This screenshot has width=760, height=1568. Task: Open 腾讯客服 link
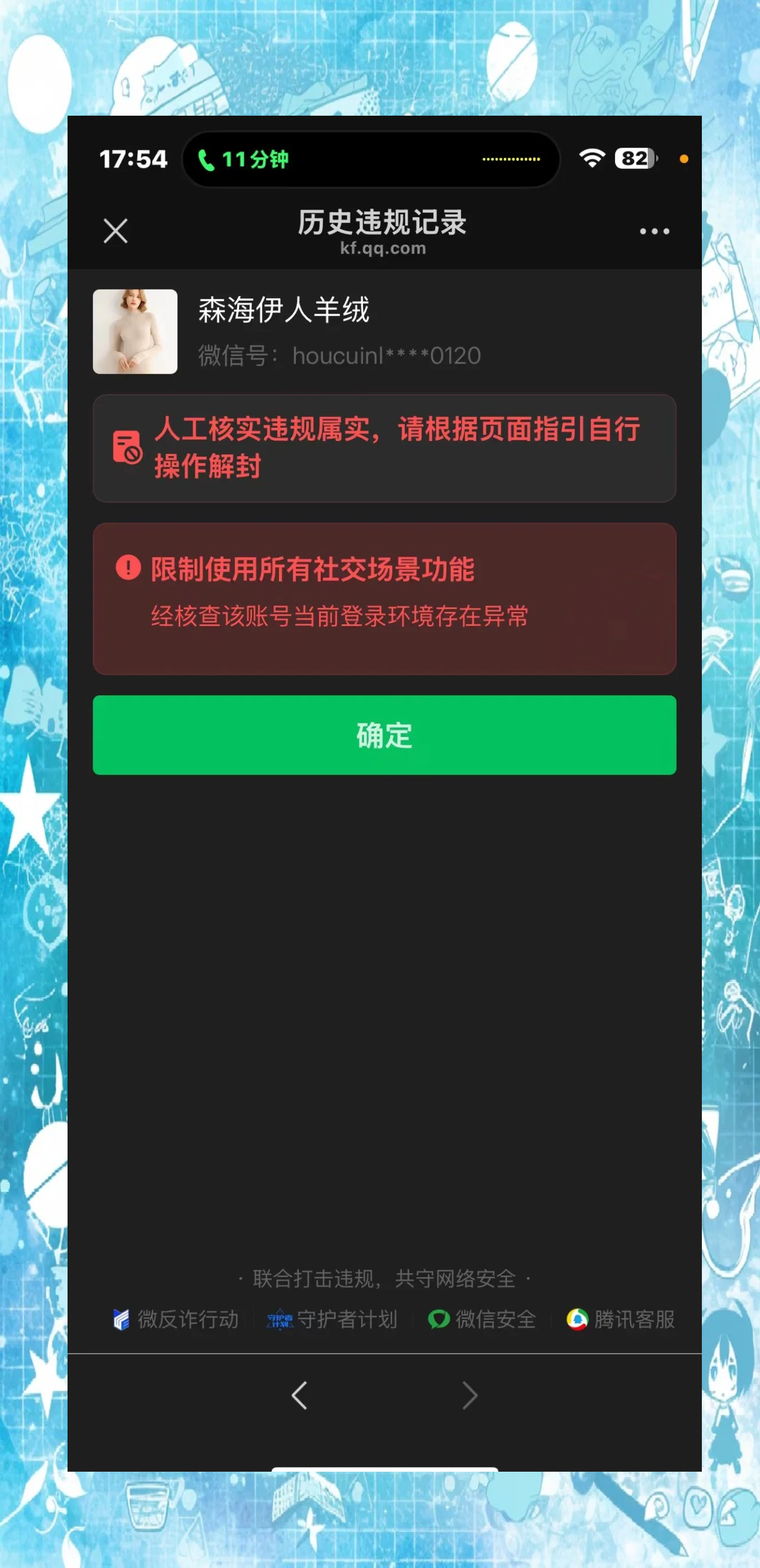tap(621, 1319)
